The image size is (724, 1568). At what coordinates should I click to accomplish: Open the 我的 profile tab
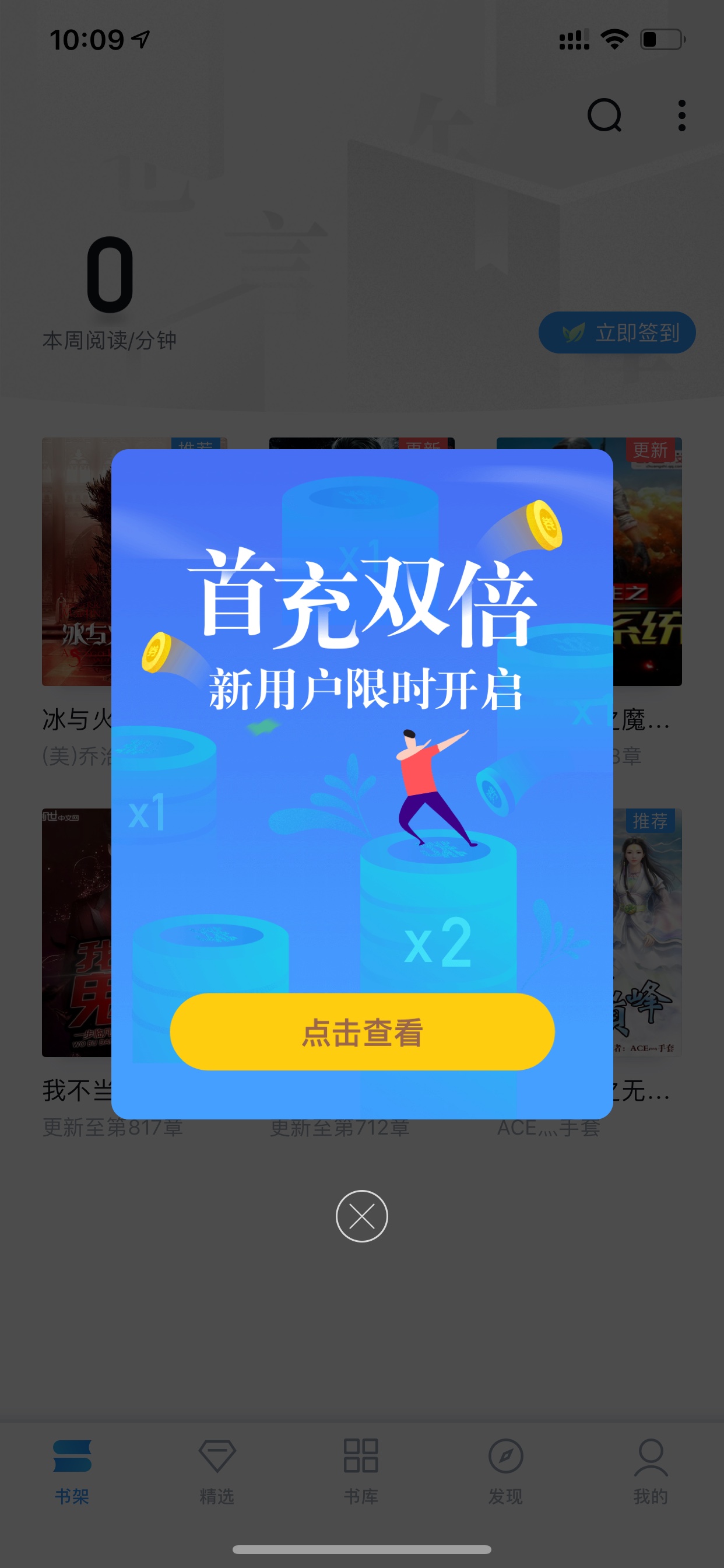[x=651, y=1472]
